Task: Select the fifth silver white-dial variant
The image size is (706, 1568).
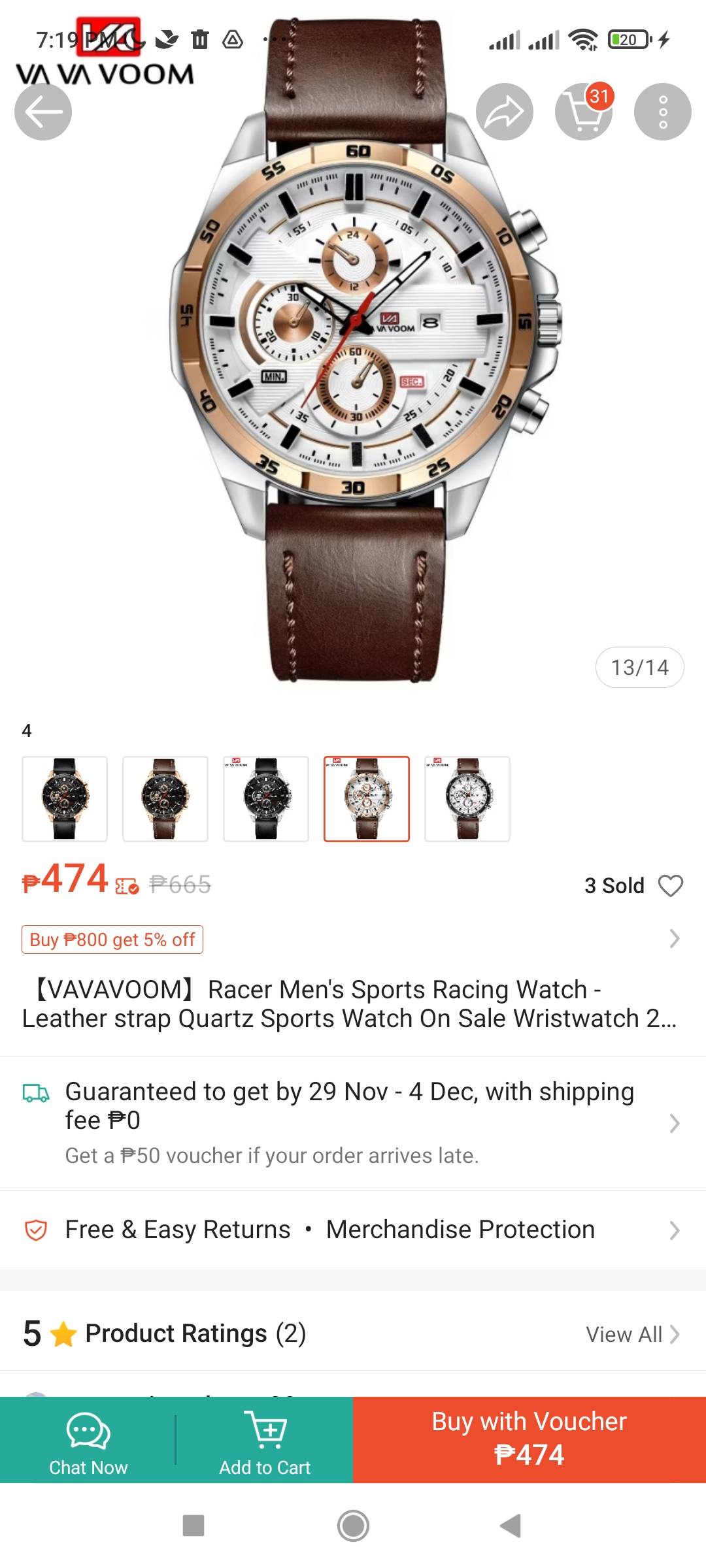Action: (x=467, y=798)
